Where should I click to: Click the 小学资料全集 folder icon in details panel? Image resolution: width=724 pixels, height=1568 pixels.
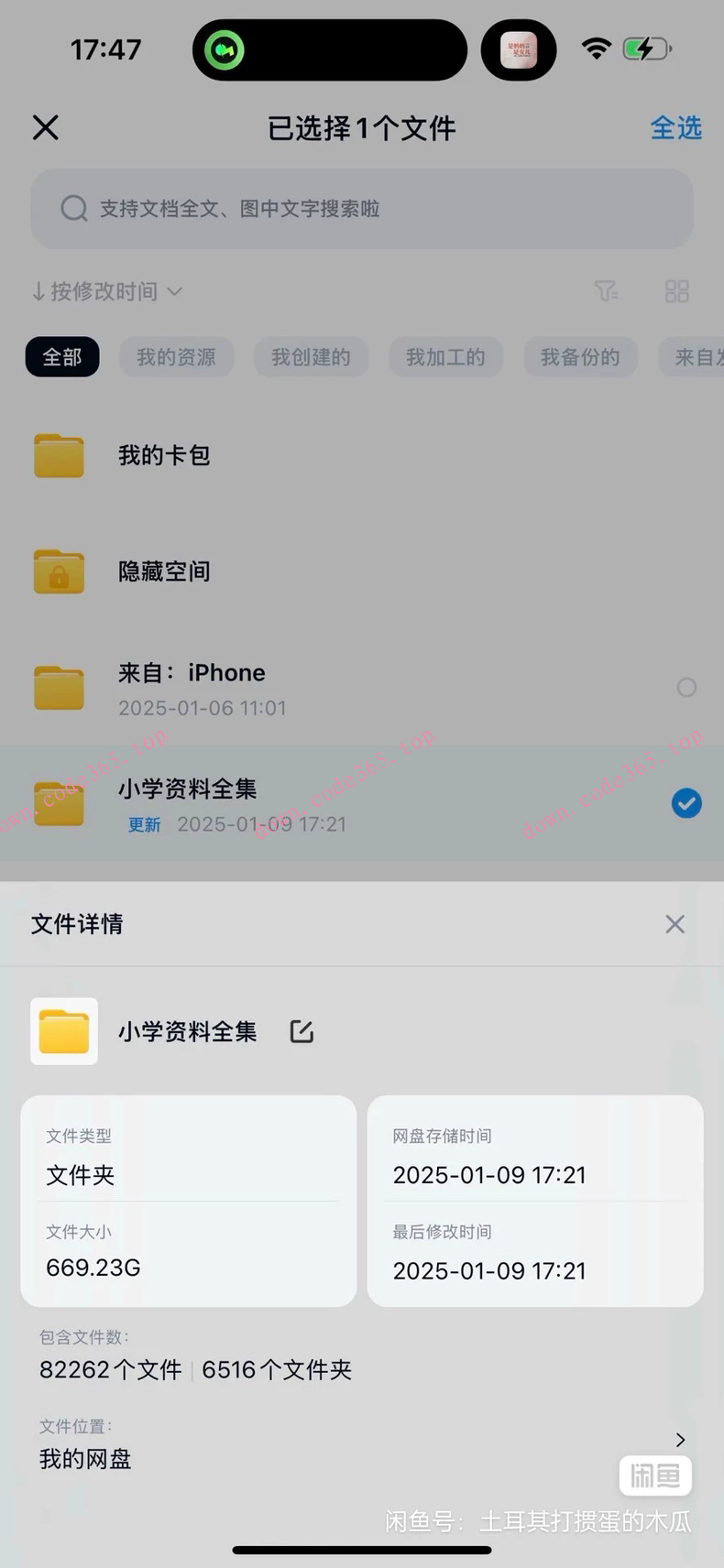(x=63, y=1030)
